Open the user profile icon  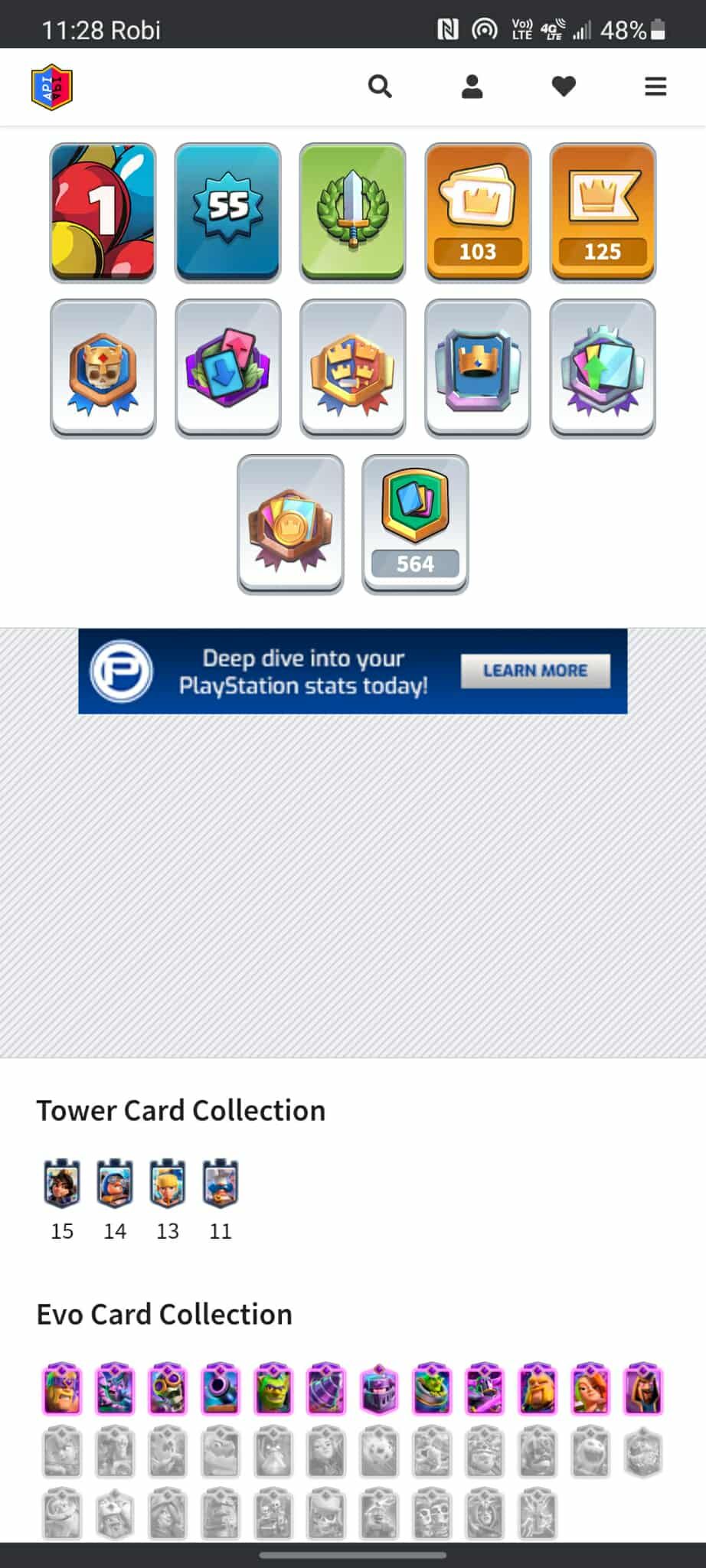click(472, 87)
